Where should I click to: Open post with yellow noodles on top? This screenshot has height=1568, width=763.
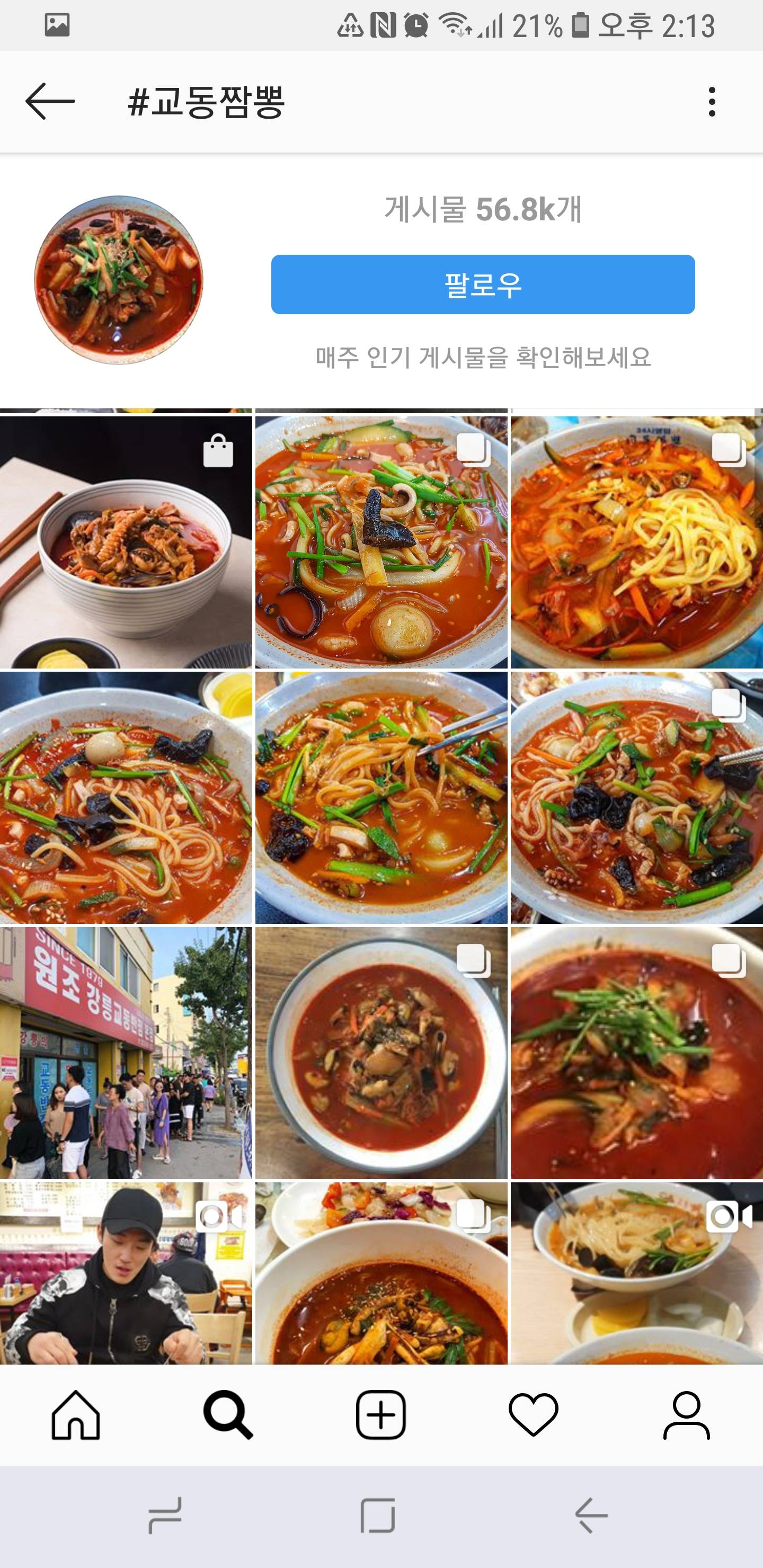pos(636,542)
